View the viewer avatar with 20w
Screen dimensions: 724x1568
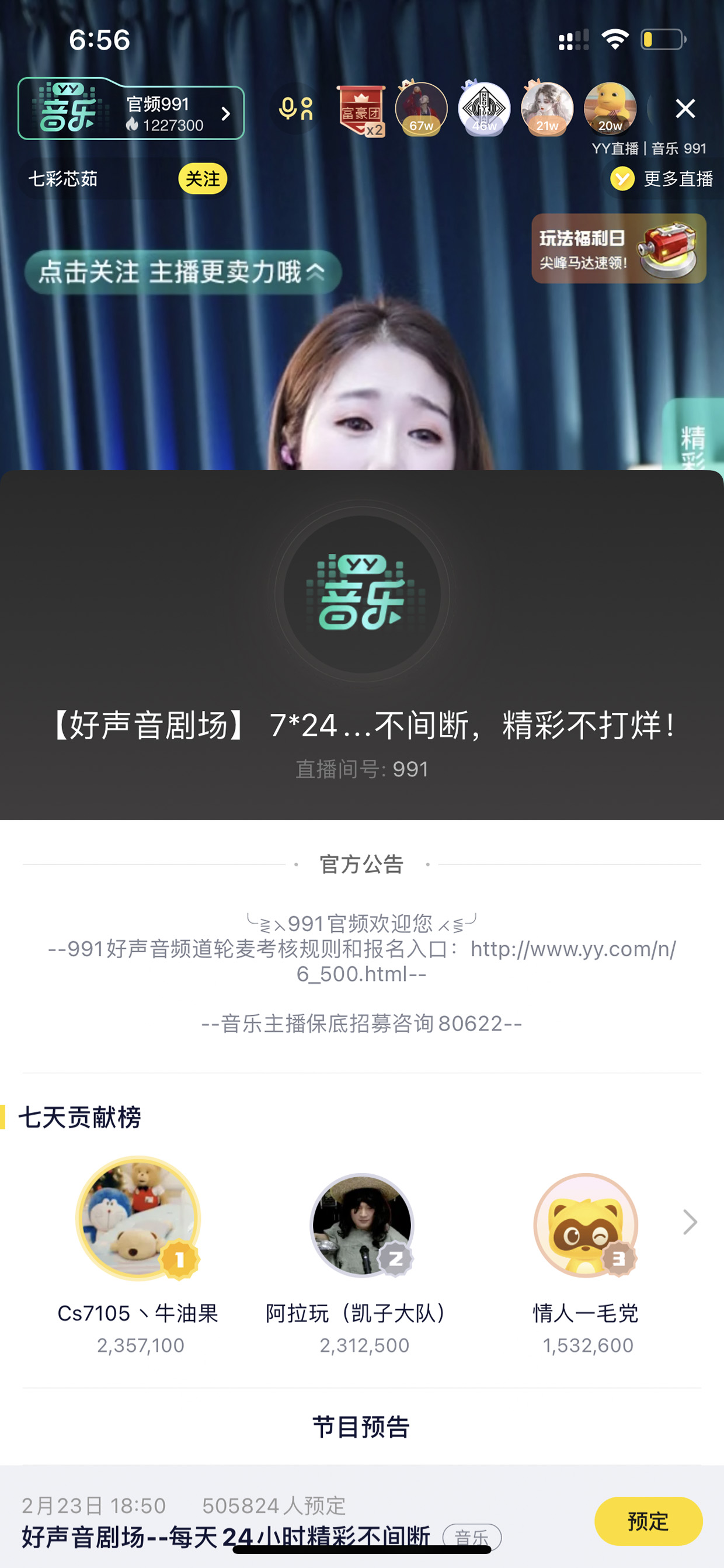point(610,109)
